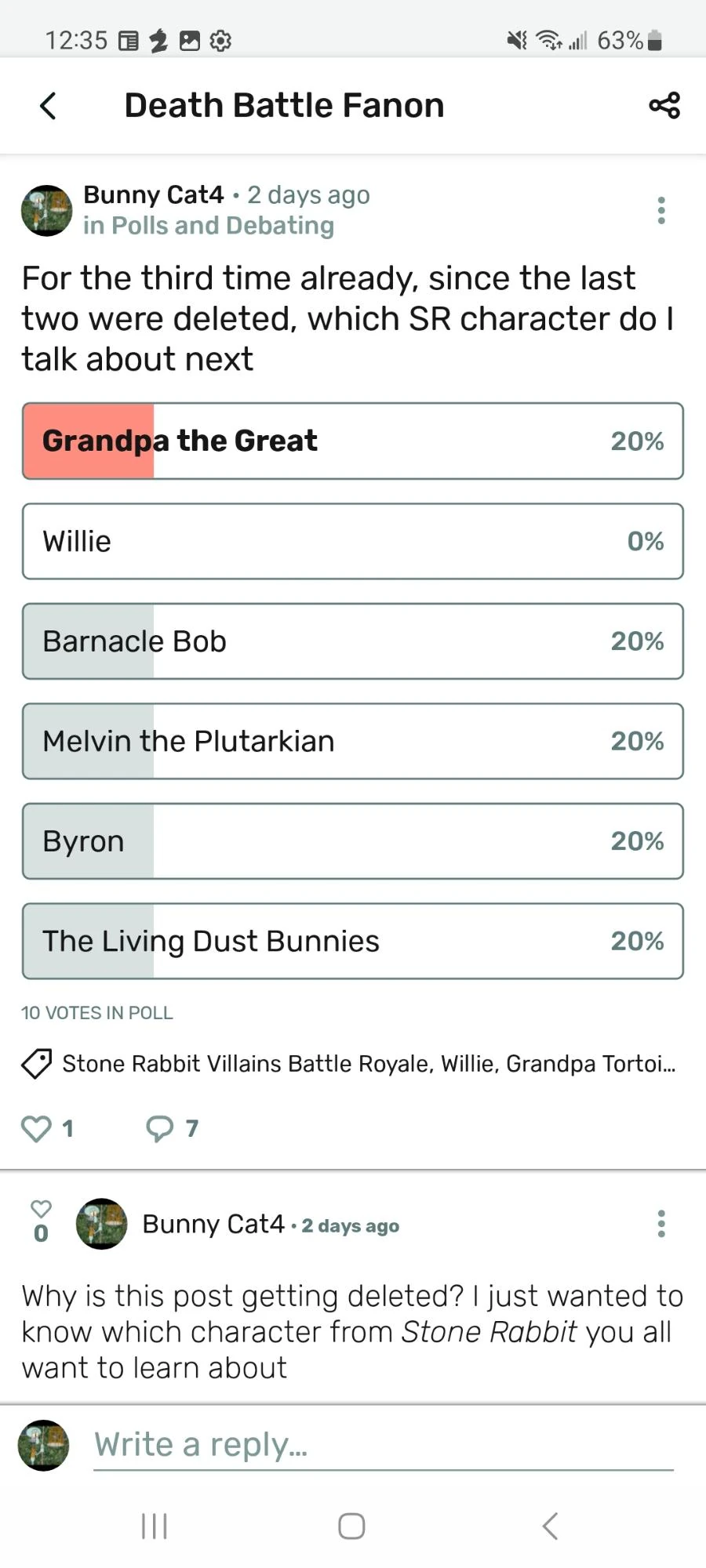Open the overflow menu on the comment
Viewport: 706px width, 1568px height.
pyautogui.click(x=661, y=1224)
